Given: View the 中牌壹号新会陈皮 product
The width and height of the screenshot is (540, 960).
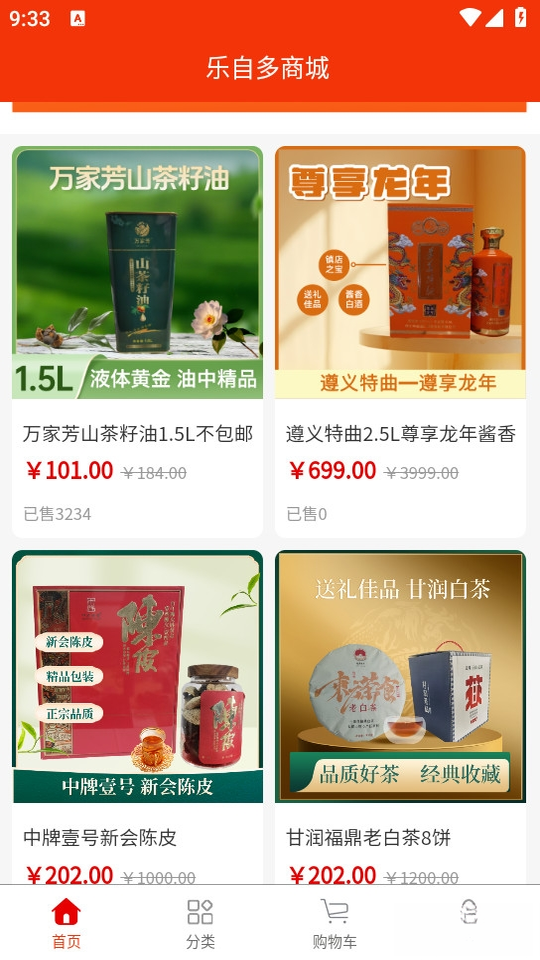Looking at the screenshot, I should [x=137, y=717].
